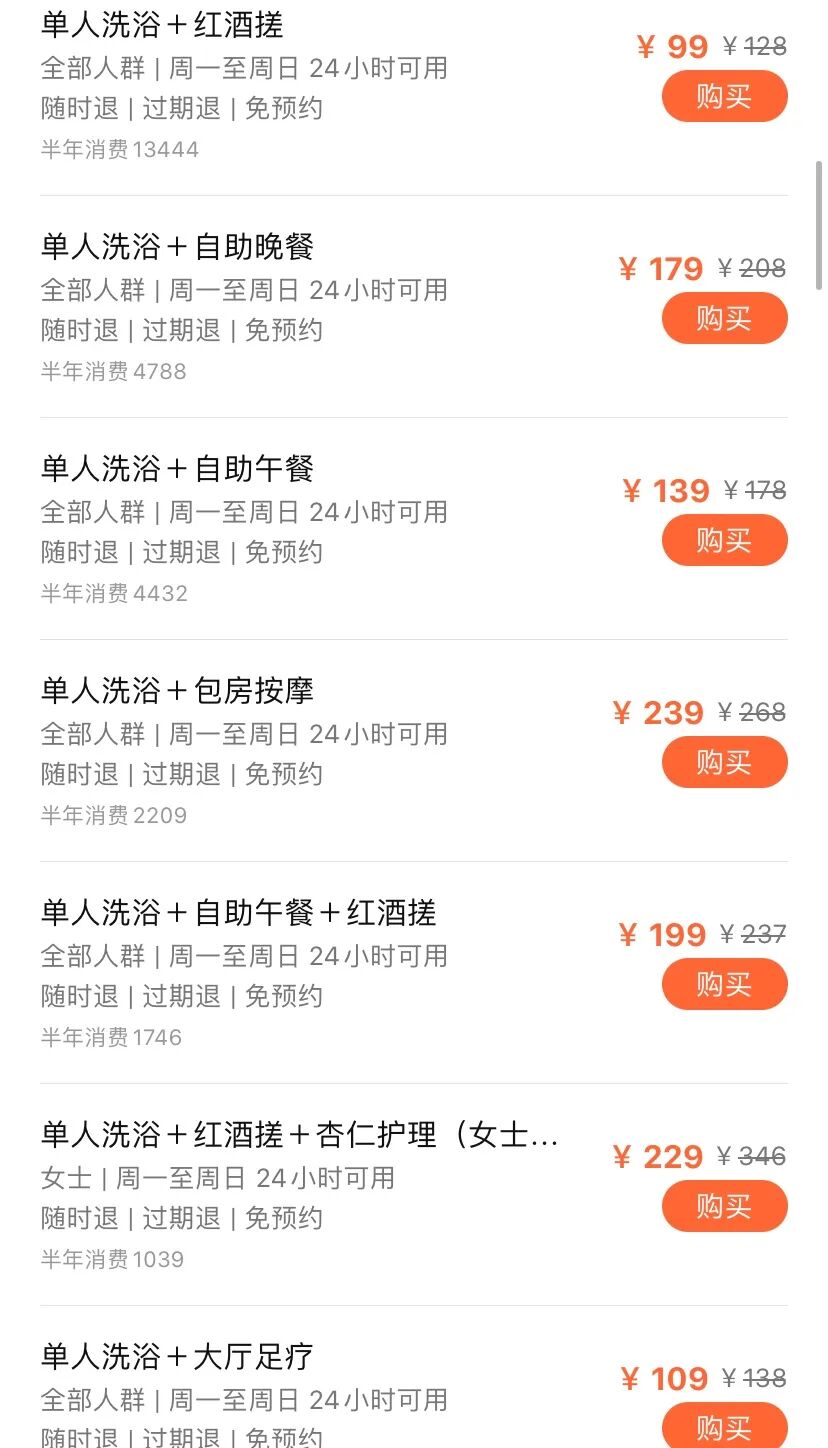Purchase the ¥139 单人洗浴＋自助午餐 deal
828x1448 pixels.
[724, 541]
